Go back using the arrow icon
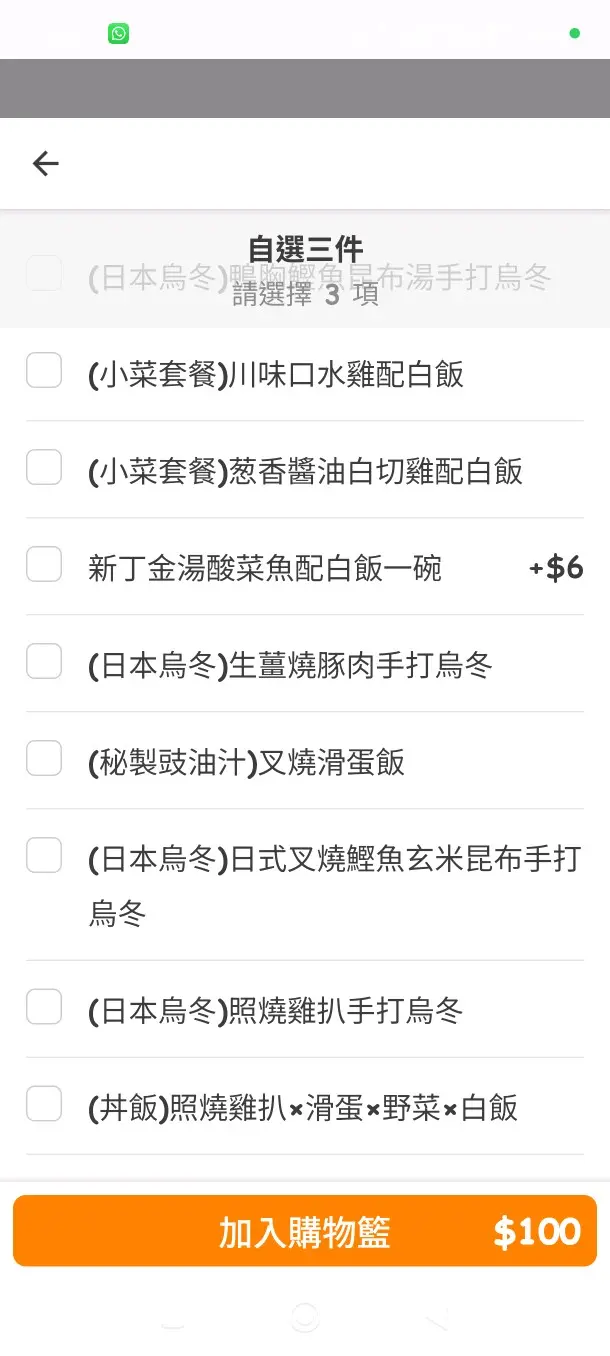Screen dimensions: 610x1356 click(46, 164)
